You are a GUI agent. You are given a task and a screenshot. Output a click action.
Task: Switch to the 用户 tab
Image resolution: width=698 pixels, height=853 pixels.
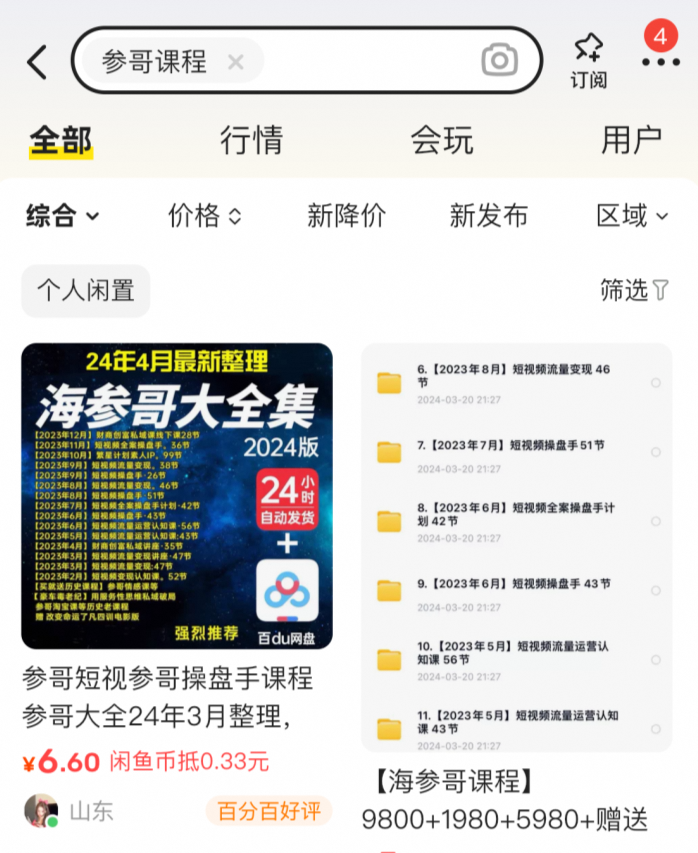630,140
